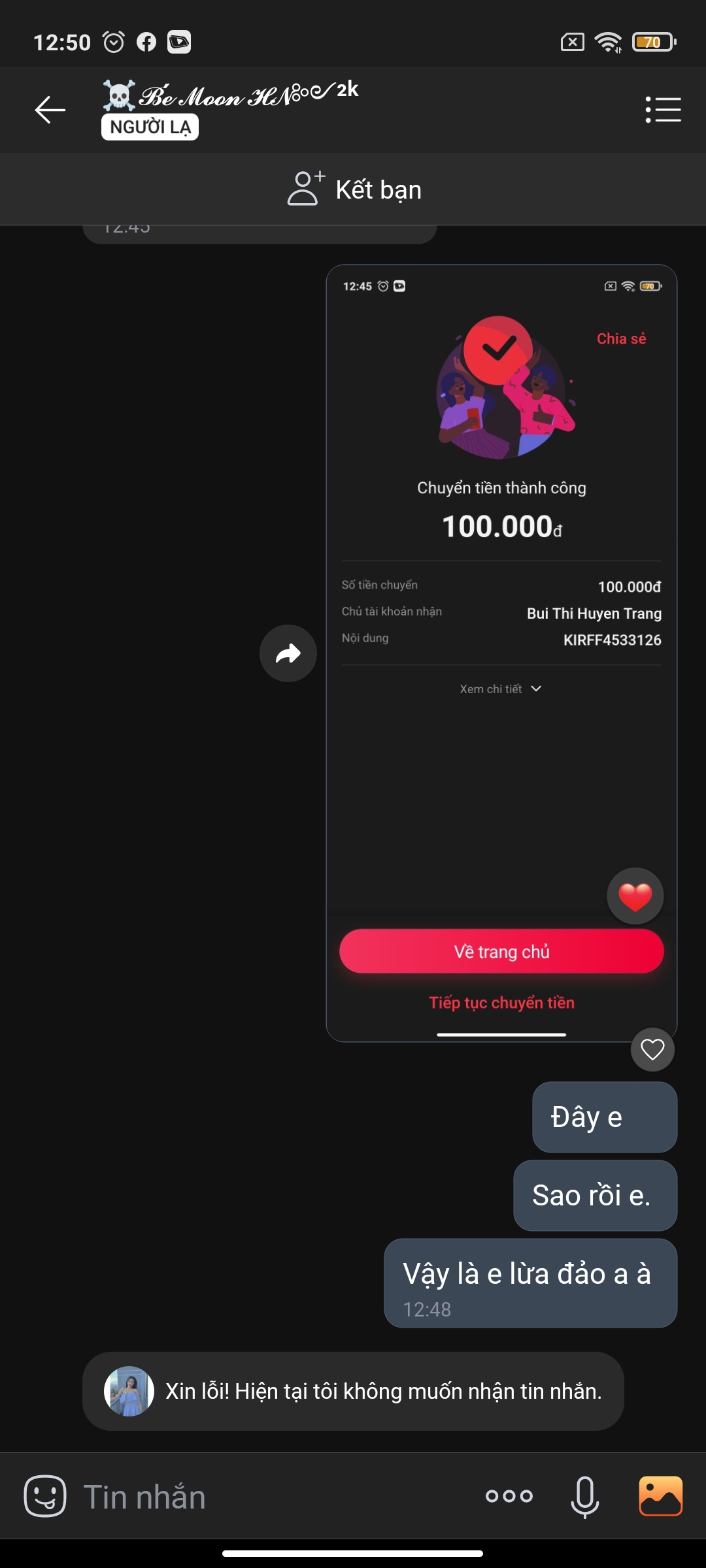Forward the transfer screenshot image
This screenshot has width=706, height=1568.
[x=288, y=653]
